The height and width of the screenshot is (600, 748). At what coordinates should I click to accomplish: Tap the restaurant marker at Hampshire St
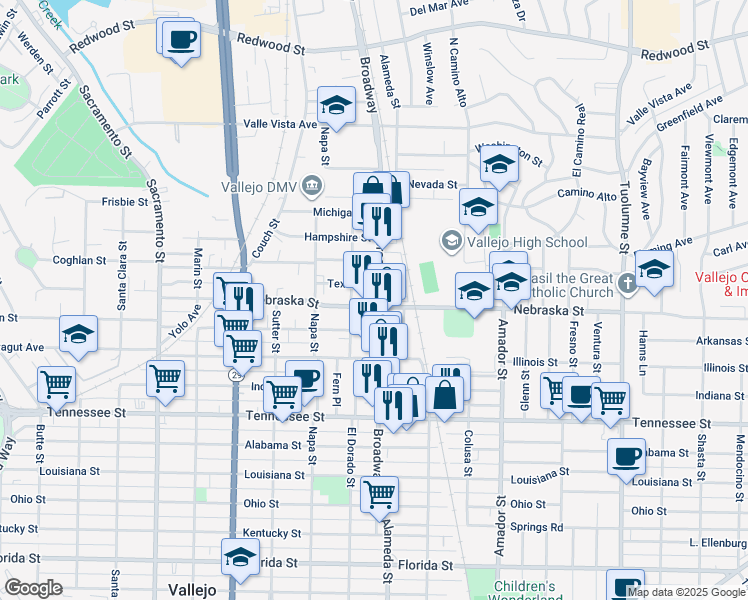click(x=382, y=225)
